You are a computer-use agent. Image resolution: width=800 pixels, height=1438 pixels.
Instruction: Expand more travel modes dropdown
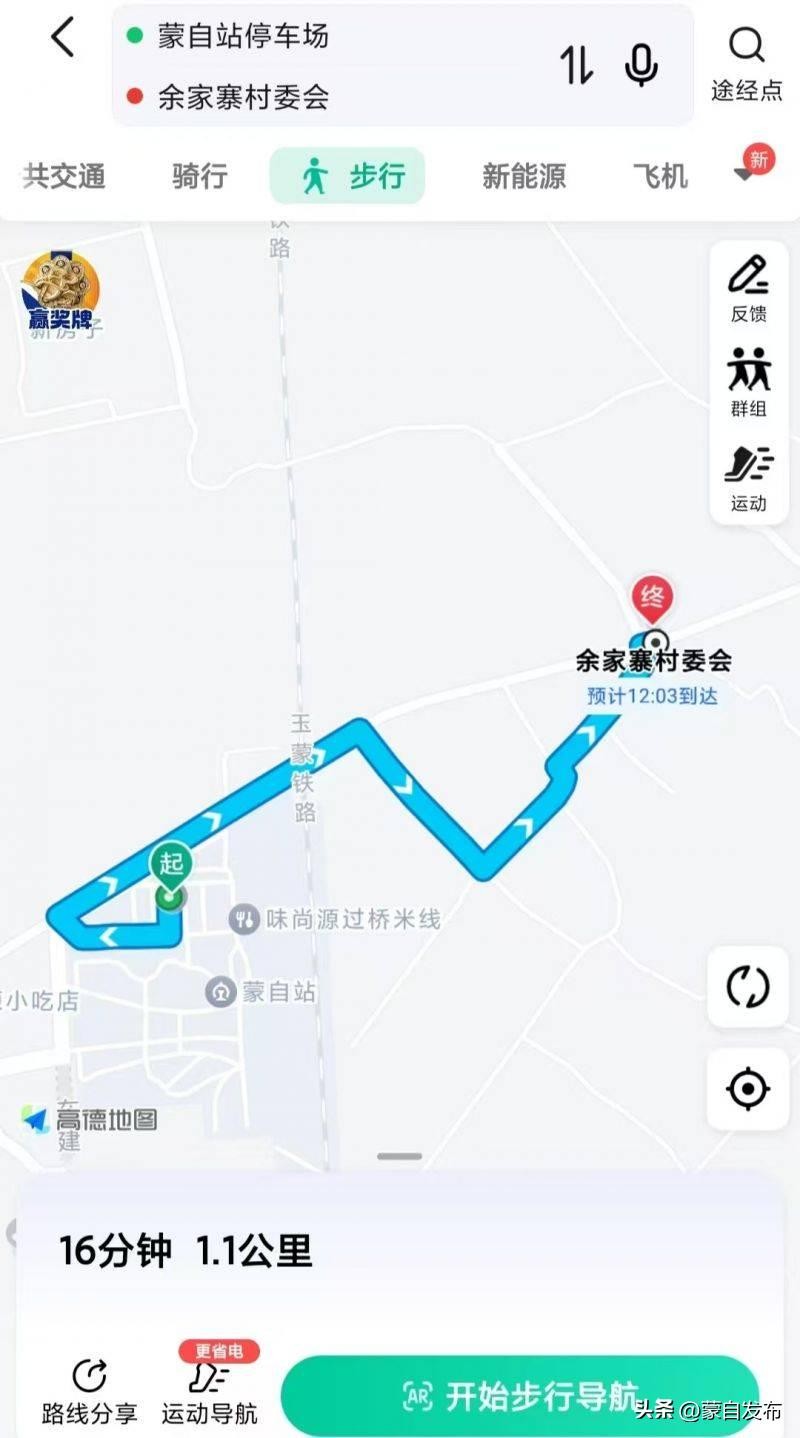[746, 173]
